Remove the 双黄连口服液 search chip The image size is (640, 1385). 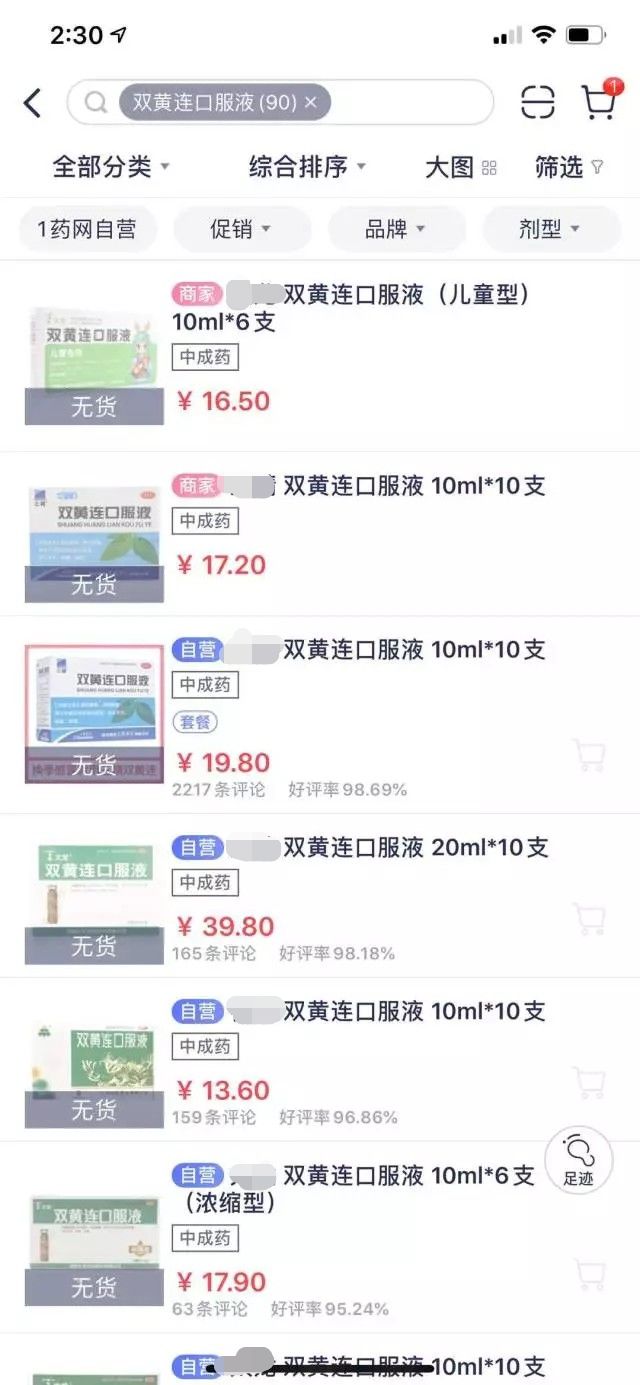point(310,102)
